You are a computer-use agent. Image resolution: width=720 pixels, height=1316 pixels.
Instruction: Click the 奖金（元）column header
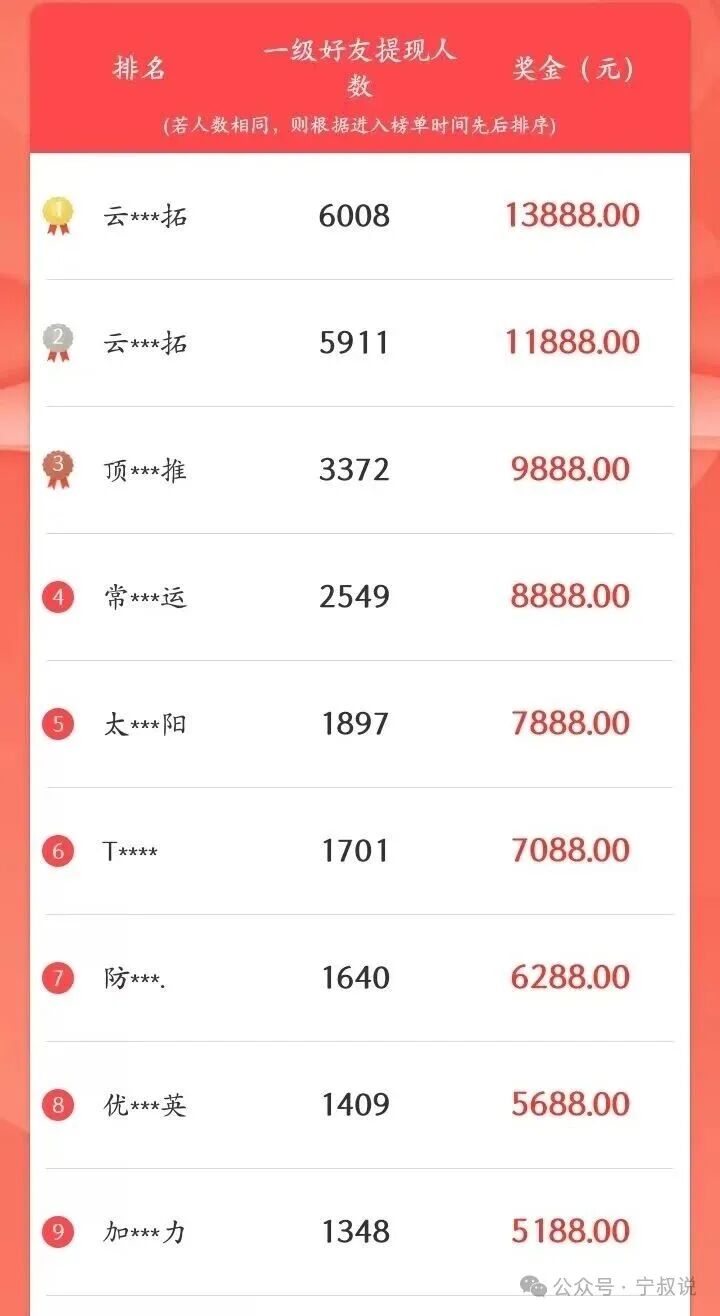tap(568, 68)
